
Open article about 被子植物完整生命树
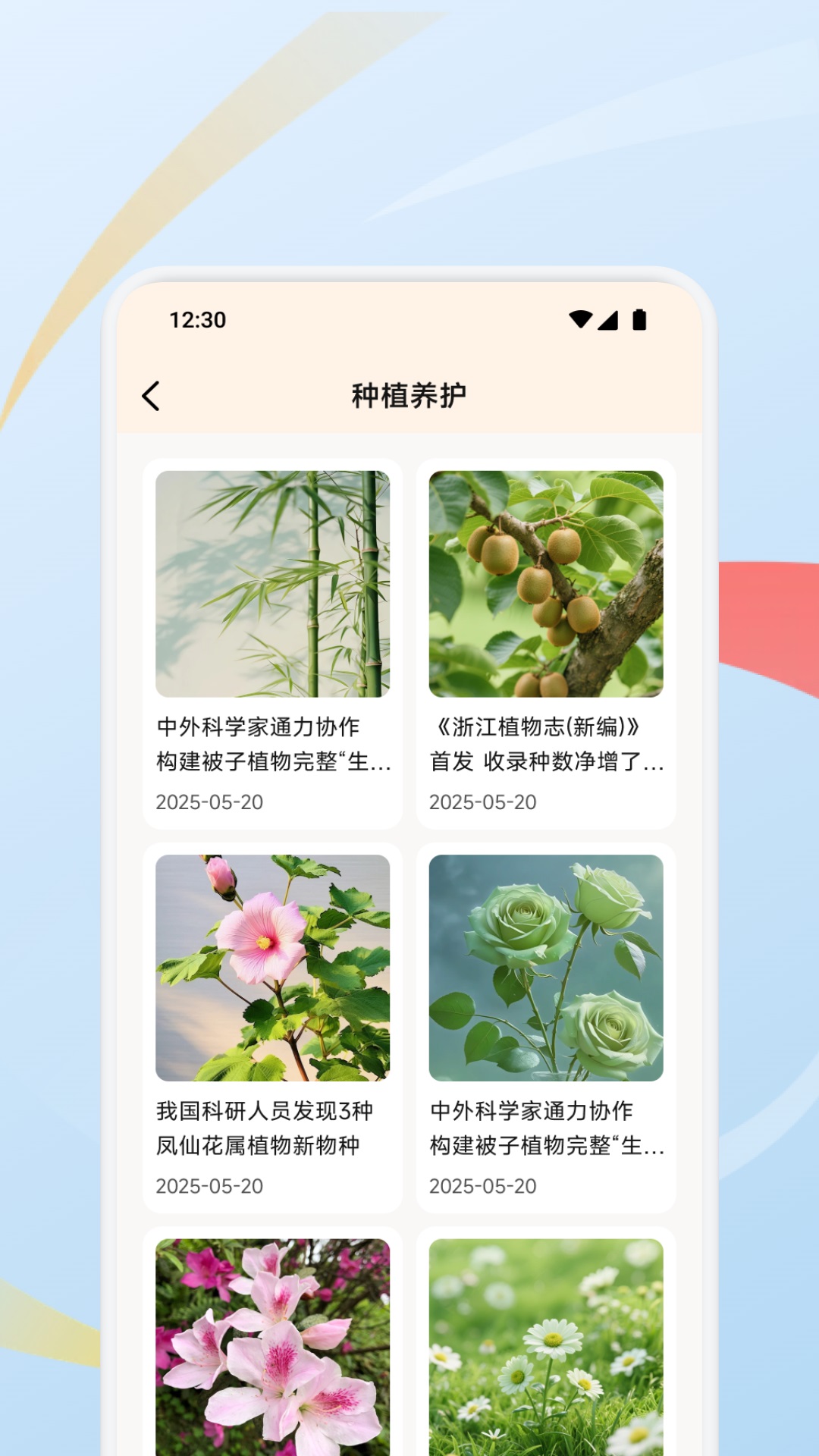coord(271,747)
